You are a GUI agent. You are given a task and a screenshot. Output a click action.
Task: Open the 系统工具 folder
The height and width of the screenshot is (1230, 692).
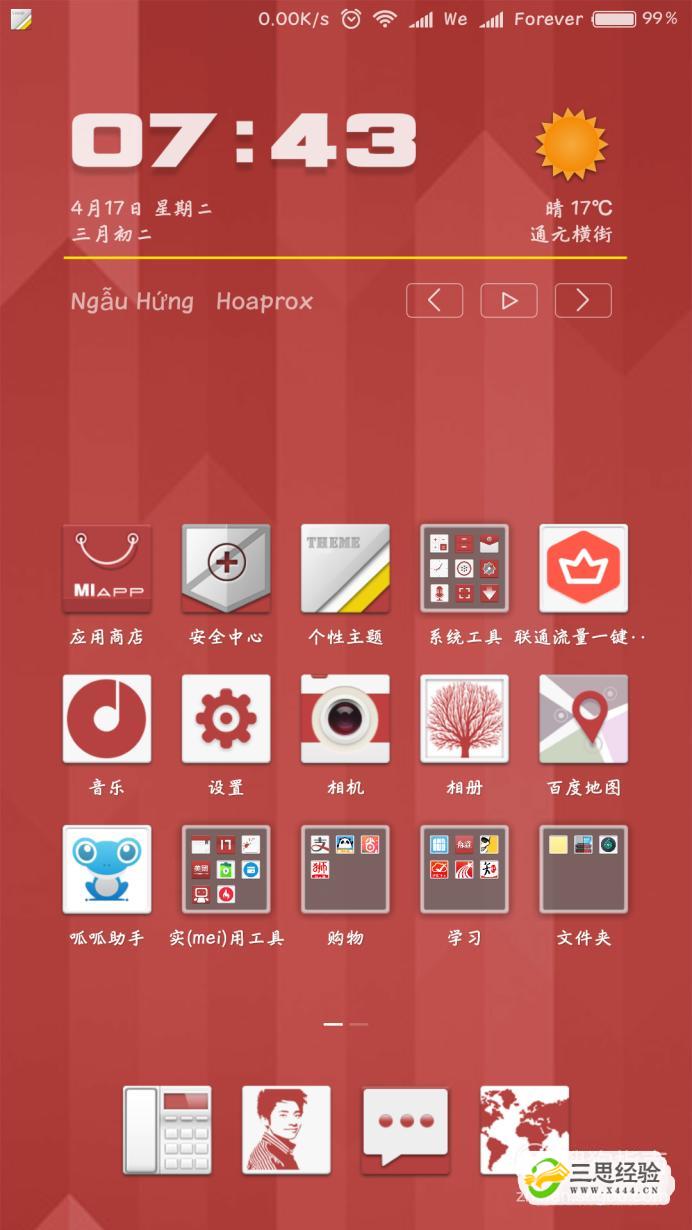464,568
